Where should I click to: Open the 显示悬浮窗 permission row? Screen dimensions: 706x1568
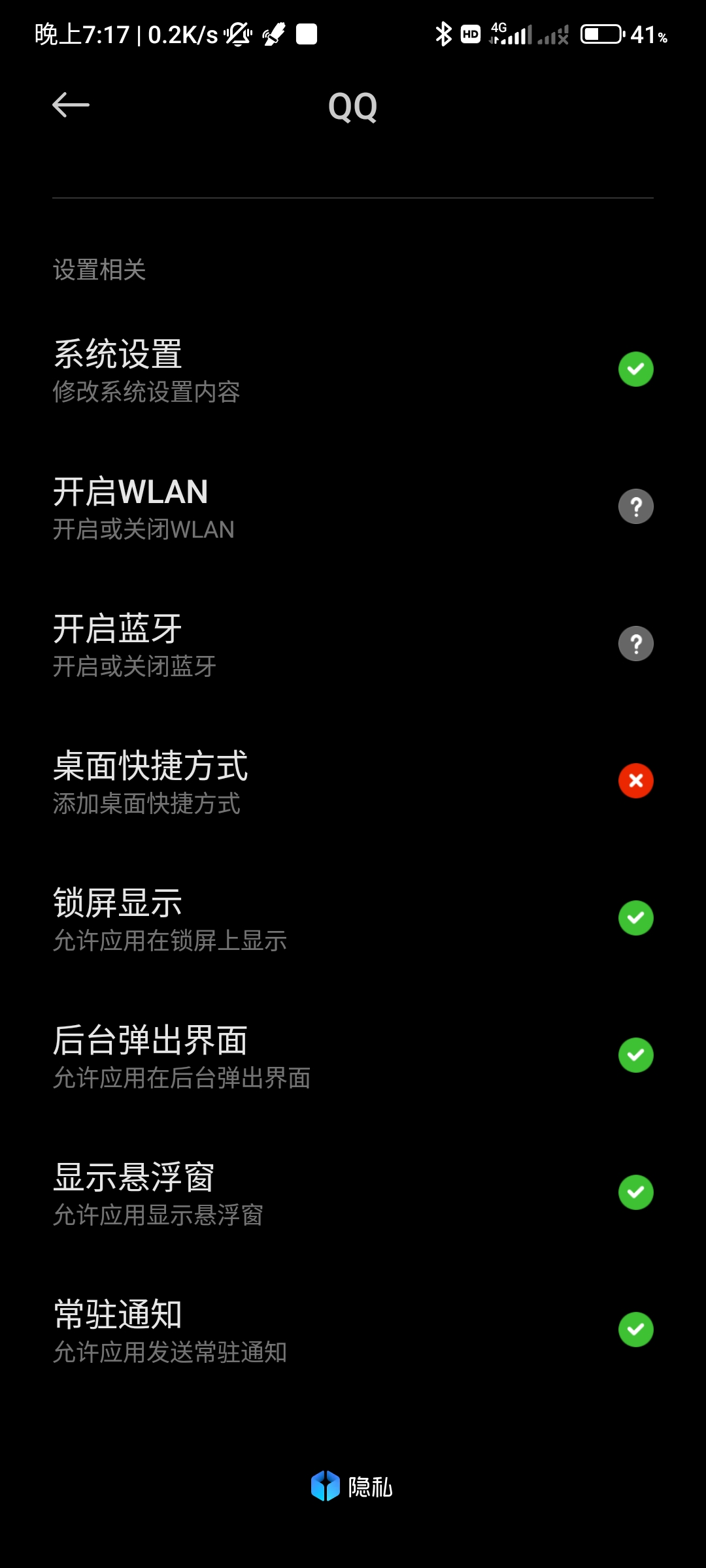point(353,1193)
